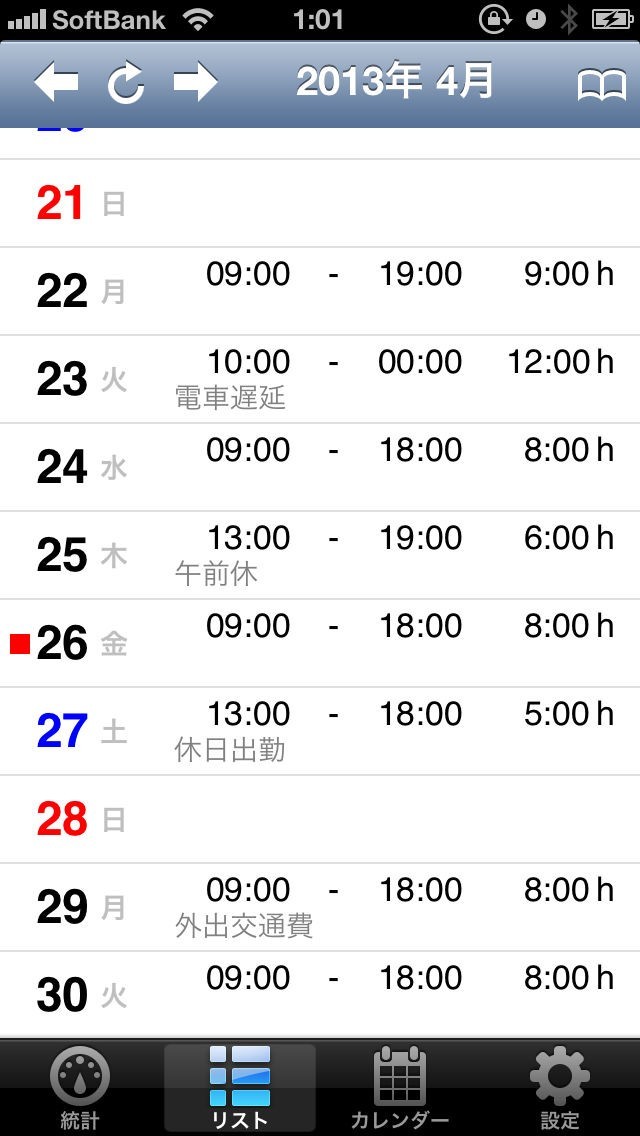The image size is (640, 1136).
Task: Switch to the 統計 tab
Action: click(79, 1088)
